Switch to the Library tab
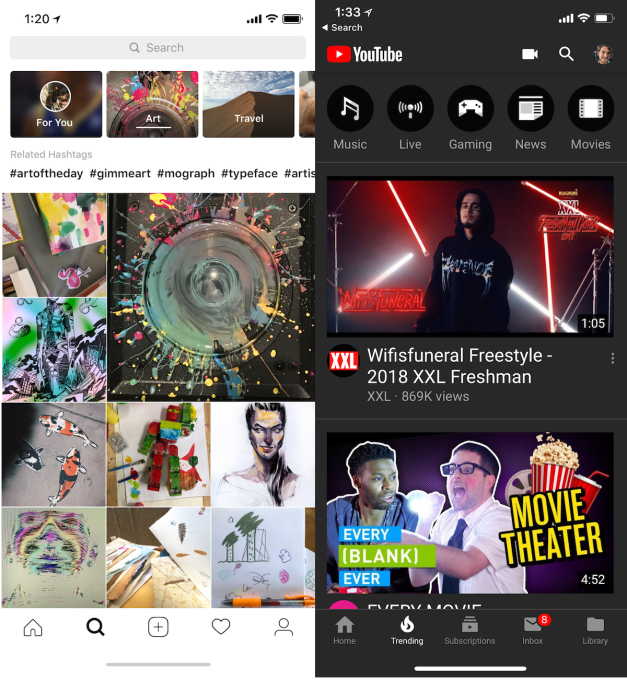 coord(595,629)
